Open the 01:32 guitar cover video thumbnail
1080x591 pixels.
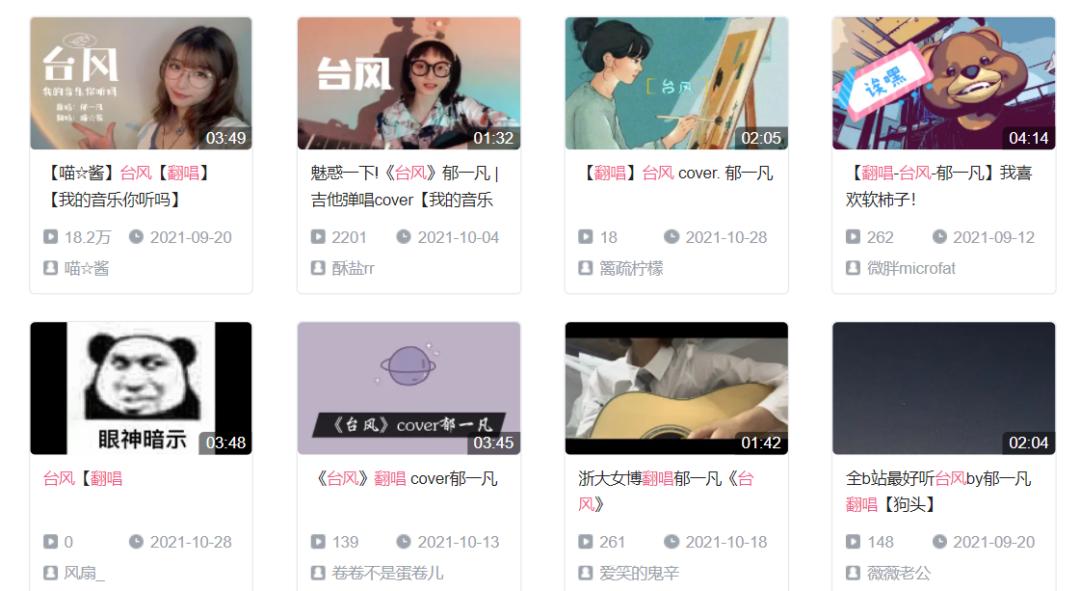coord(408,83)
